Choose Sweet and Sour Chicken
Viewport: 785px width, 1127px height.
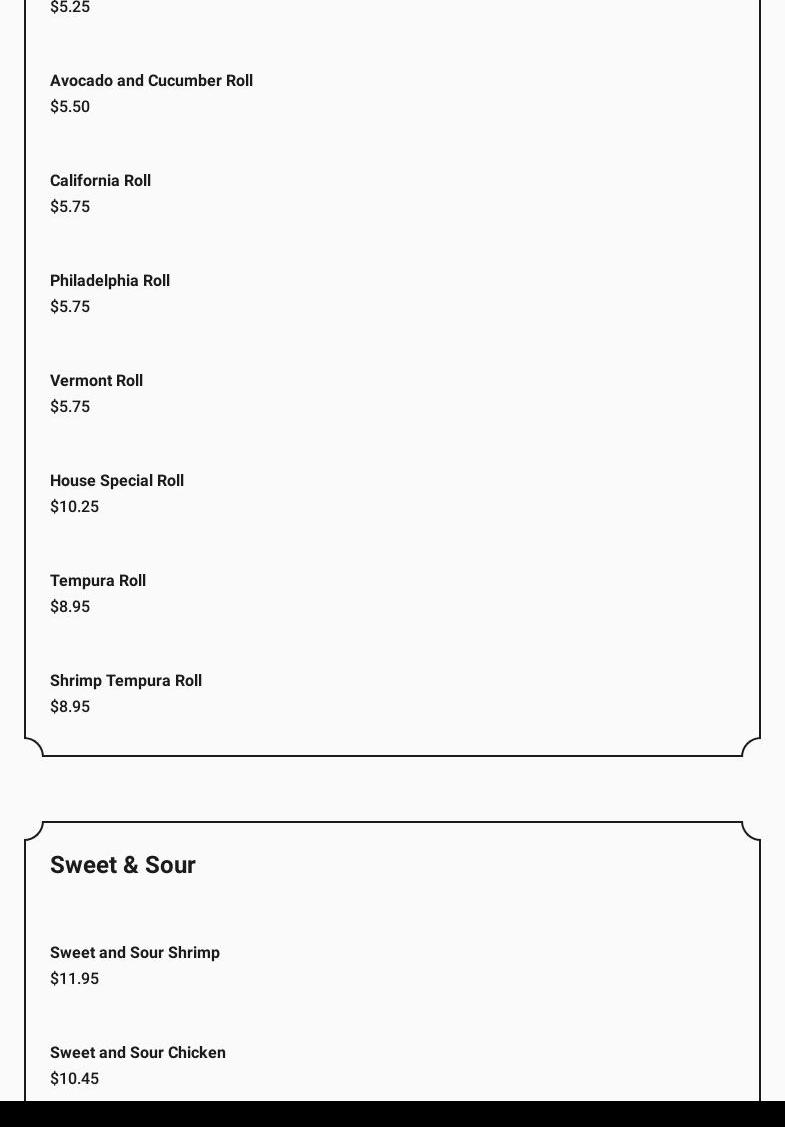coord(138,1053)
